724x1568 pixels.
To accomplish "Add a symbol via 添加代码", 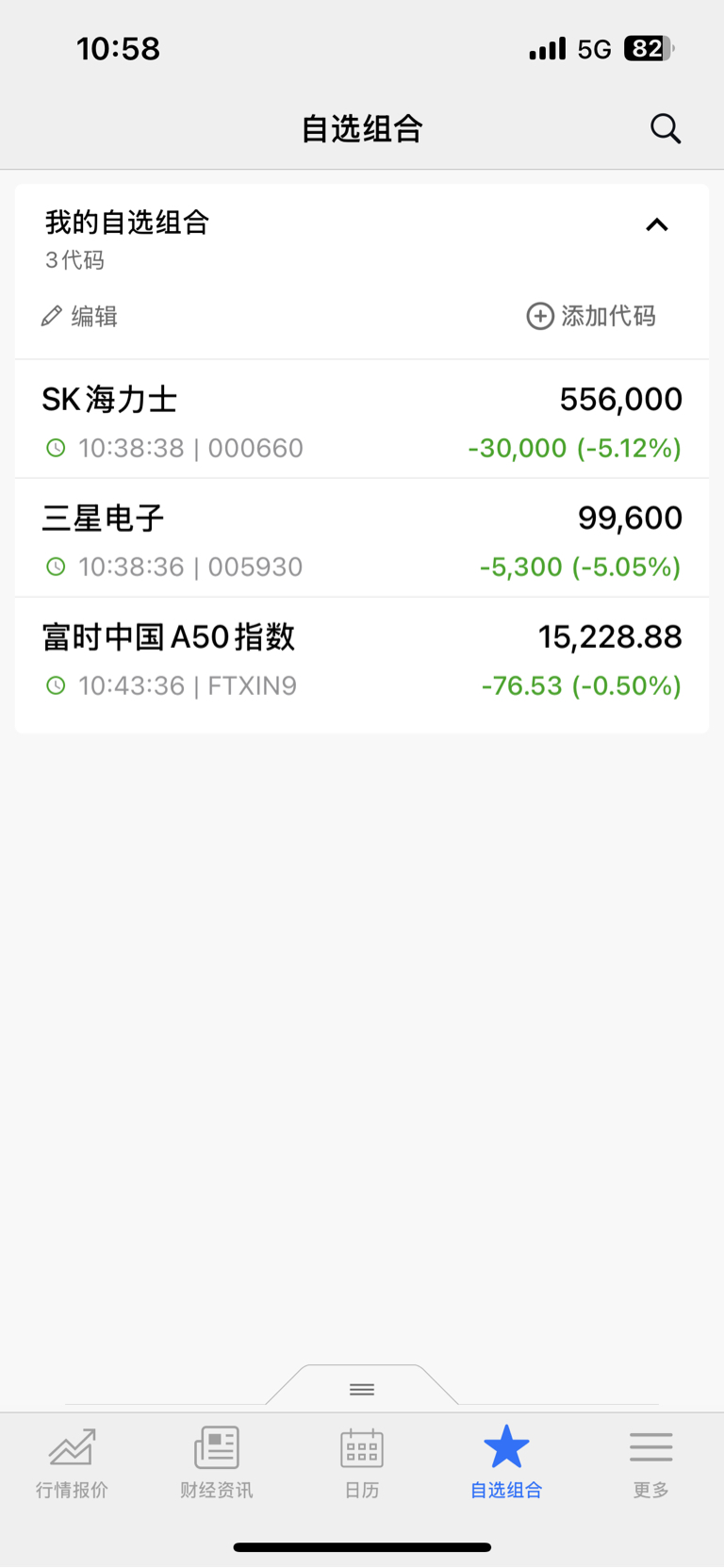I will coord(591,316).
